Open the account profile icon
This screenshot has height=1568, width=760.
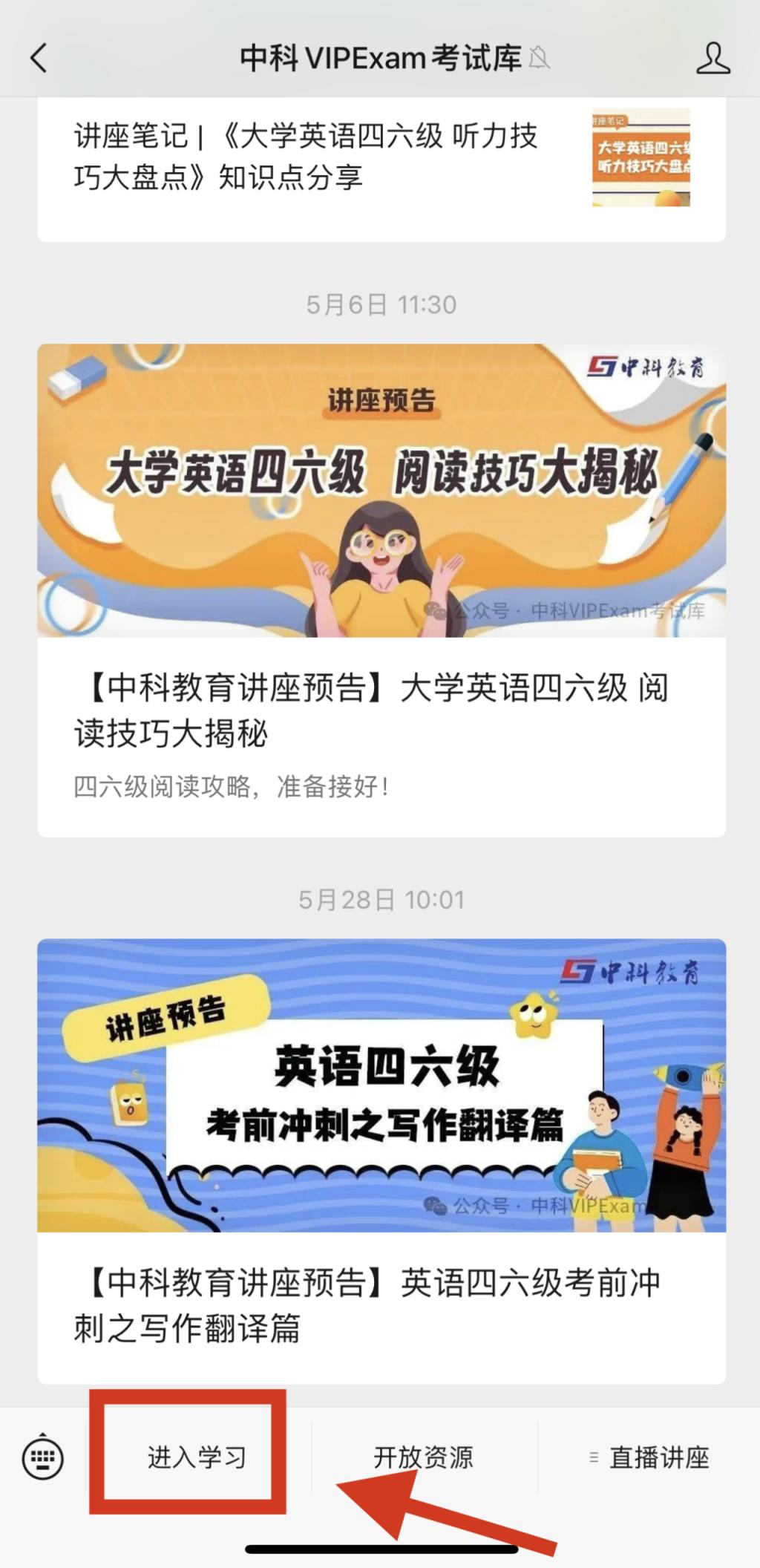[712, 58]
